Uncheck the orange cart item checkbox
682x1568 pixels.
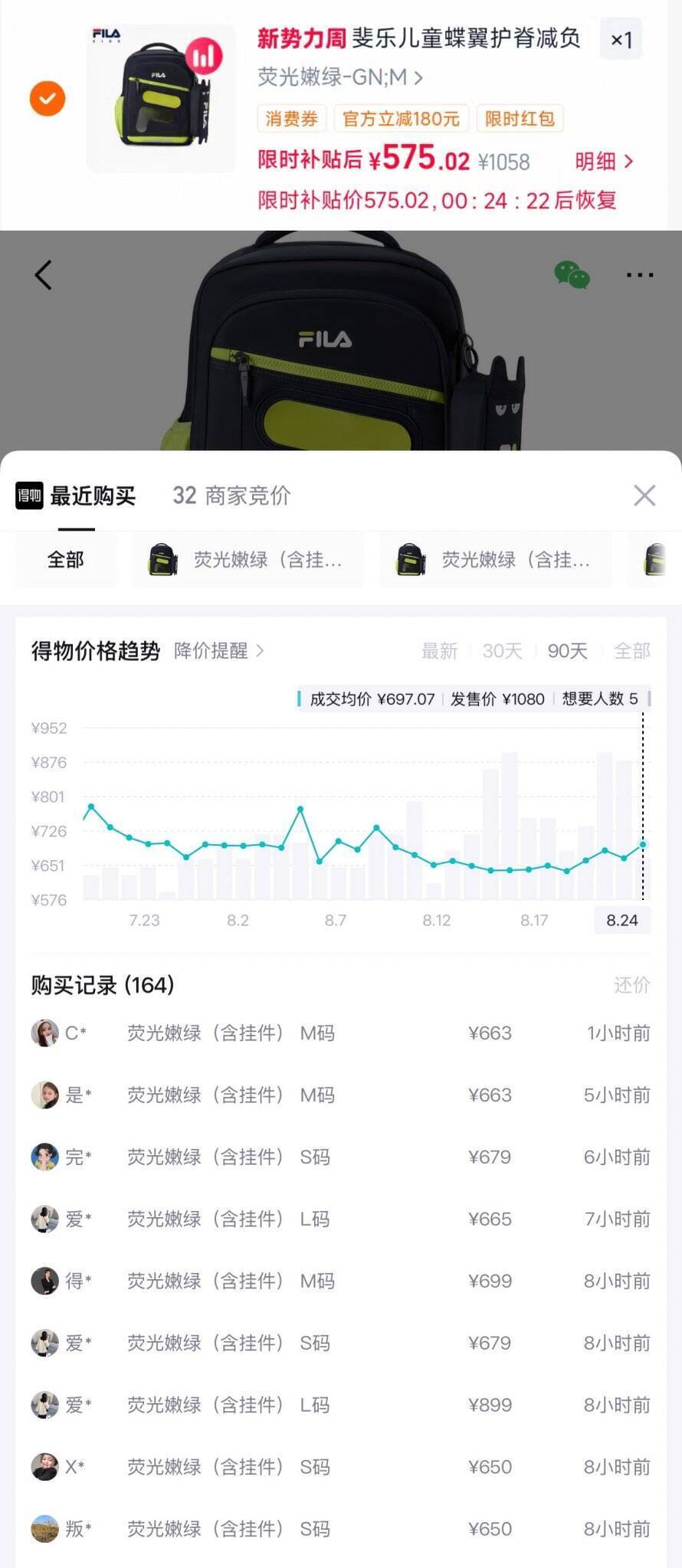[48, 99]
